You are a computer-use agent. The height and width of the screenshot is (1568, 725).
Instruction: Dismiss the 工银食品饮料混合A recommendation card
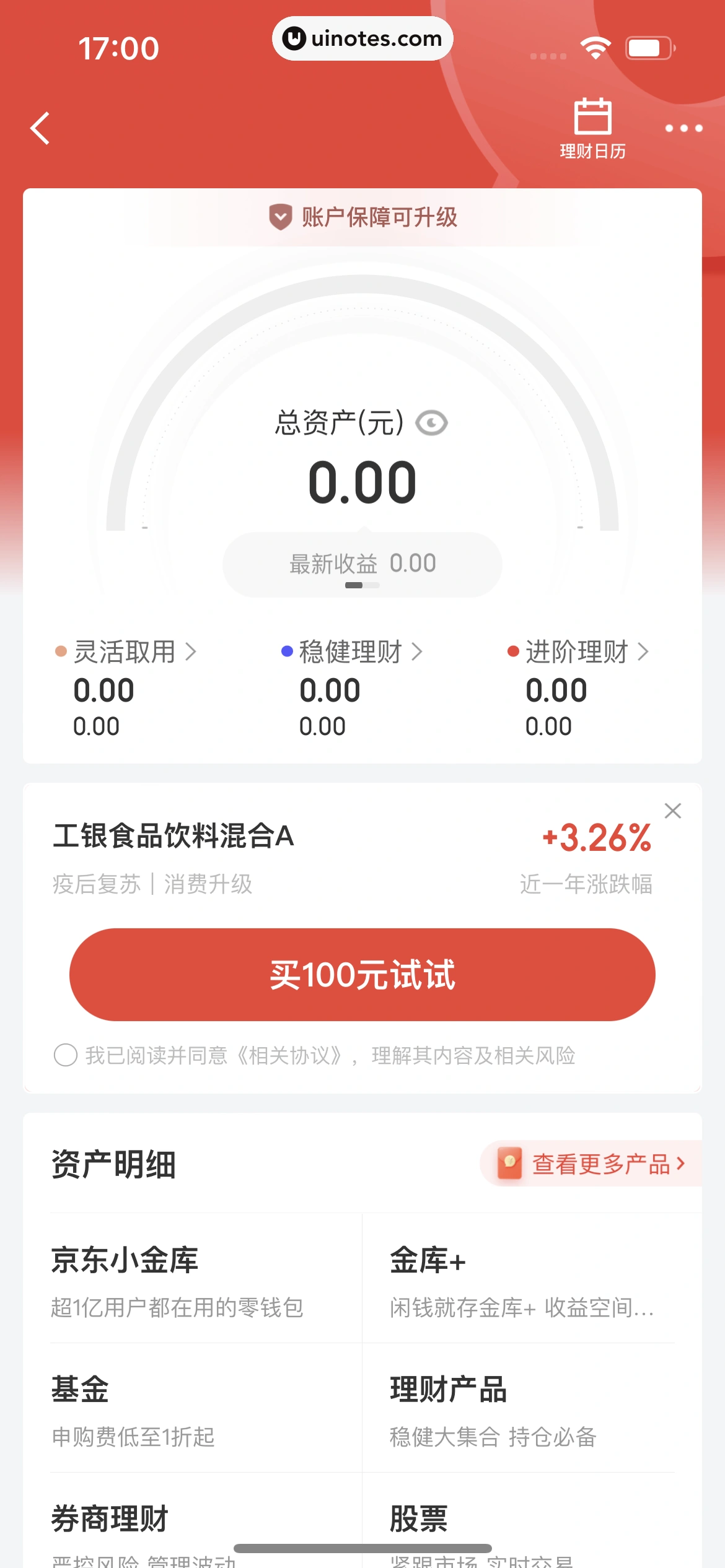(673, 811)
